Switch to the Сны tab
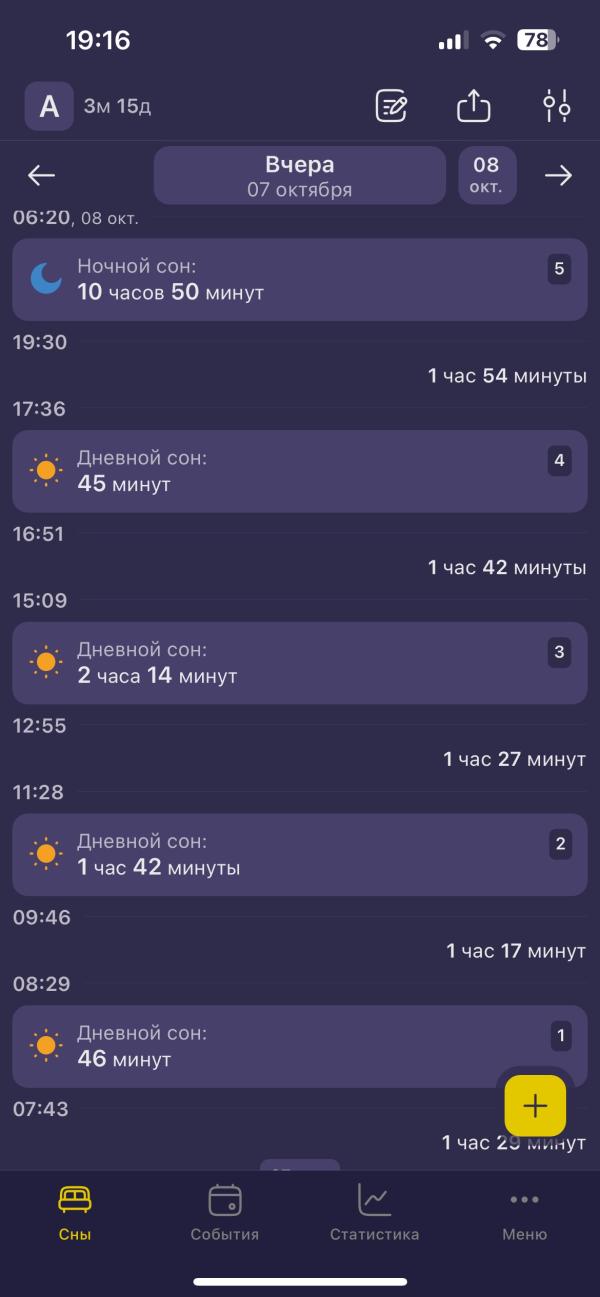The width and height of the screenshot is (600, 1297). pos(75,1212)
